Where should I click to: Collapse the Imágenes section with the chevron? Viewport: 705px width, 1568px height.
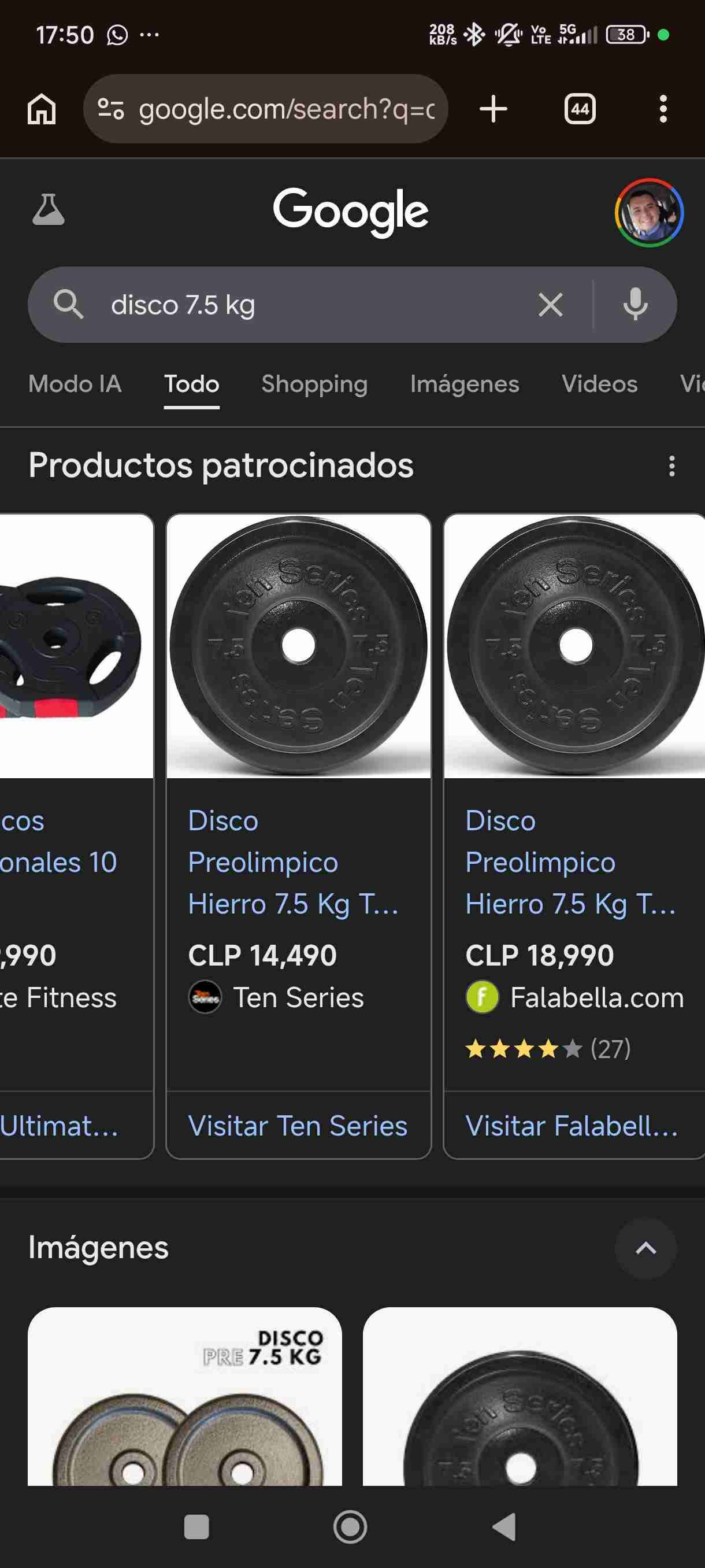645,1248
